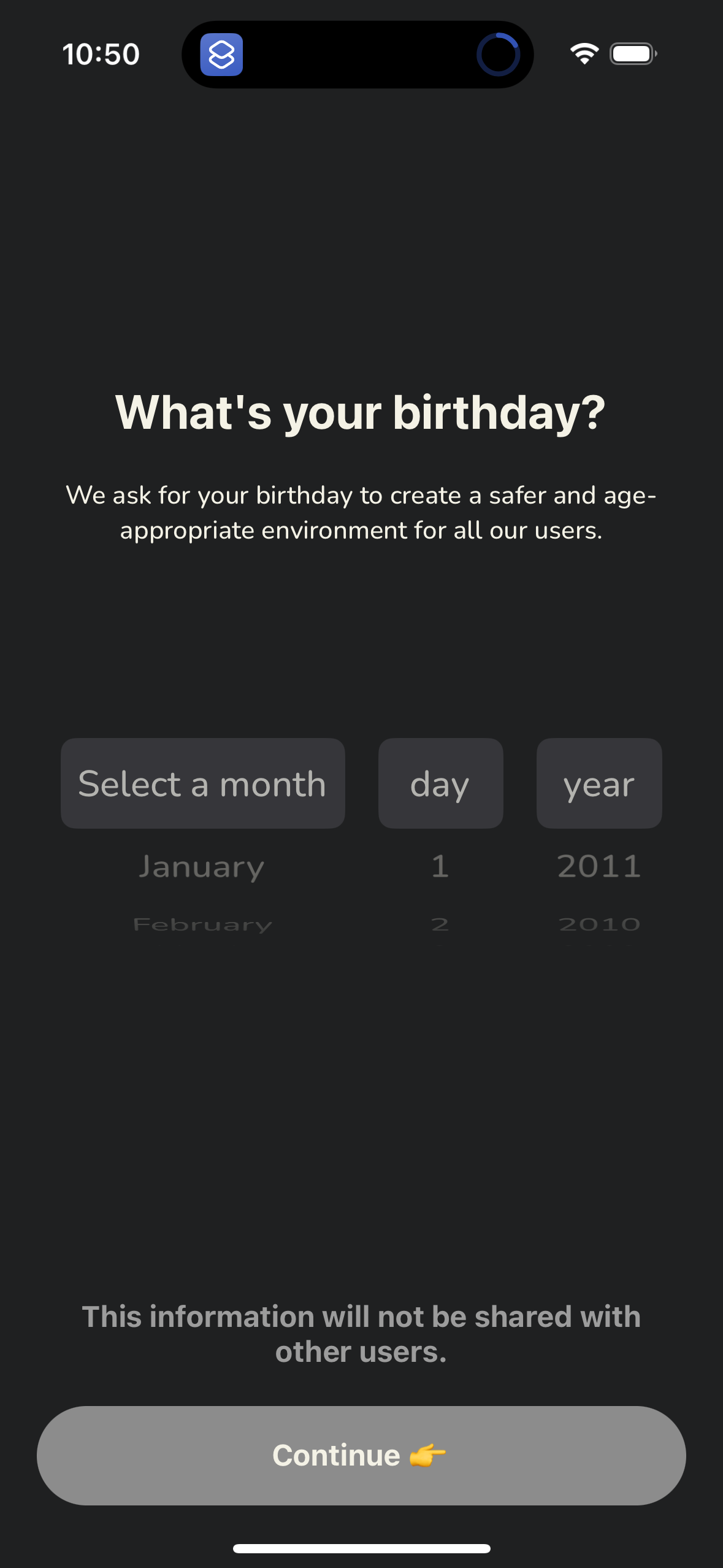Choose 2011 in the year column
723x1568 pixels.
click(x=599, y=866)
